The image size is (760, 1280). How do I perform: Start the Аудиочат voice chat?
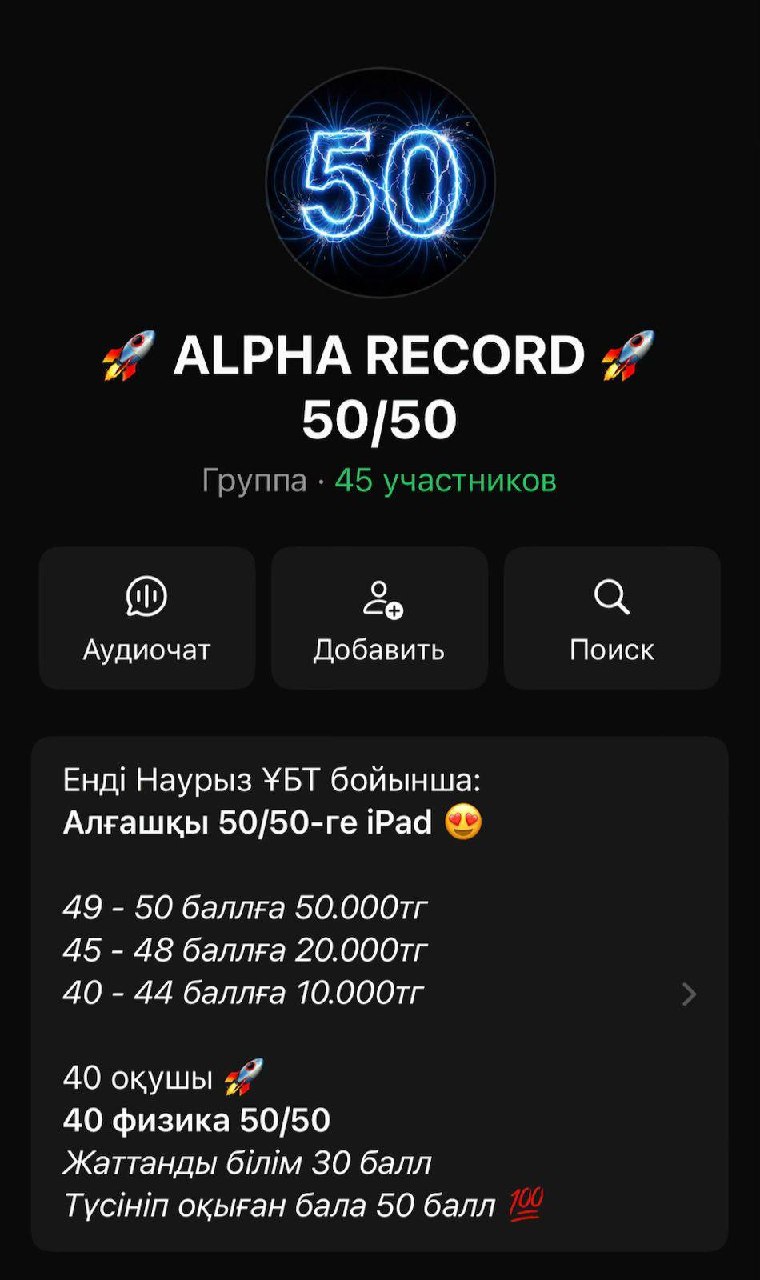[147, 618]
